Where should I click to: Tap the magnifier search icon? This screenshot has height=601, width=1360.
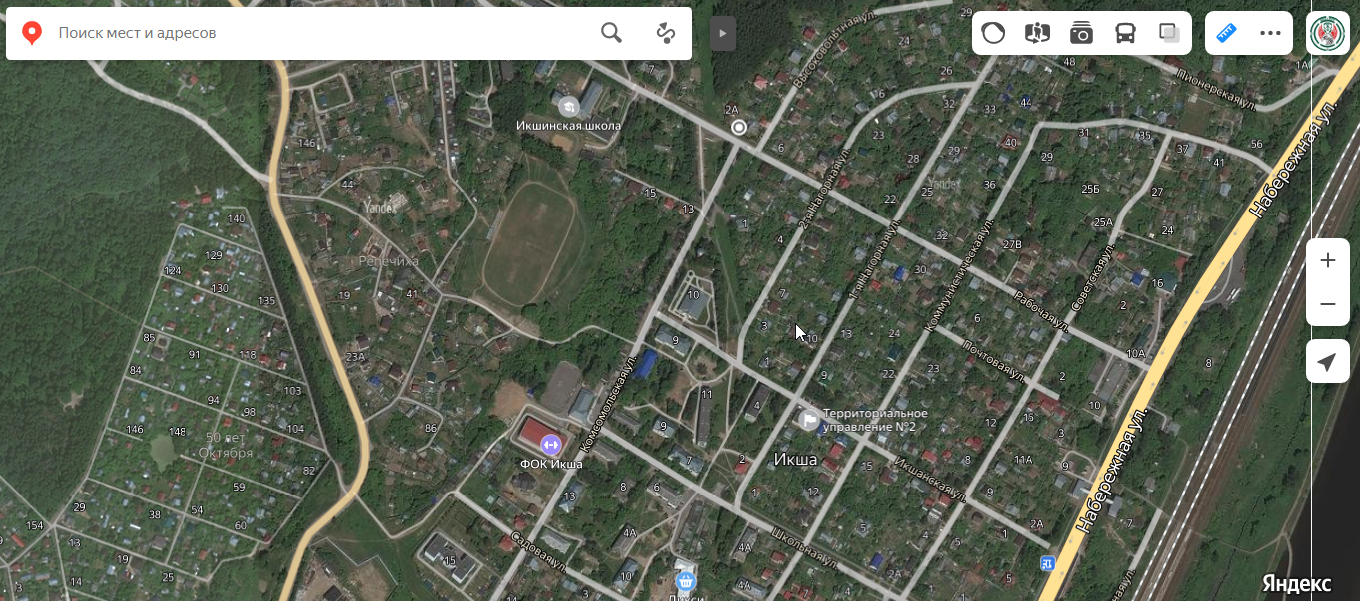(x=611, y=33)
